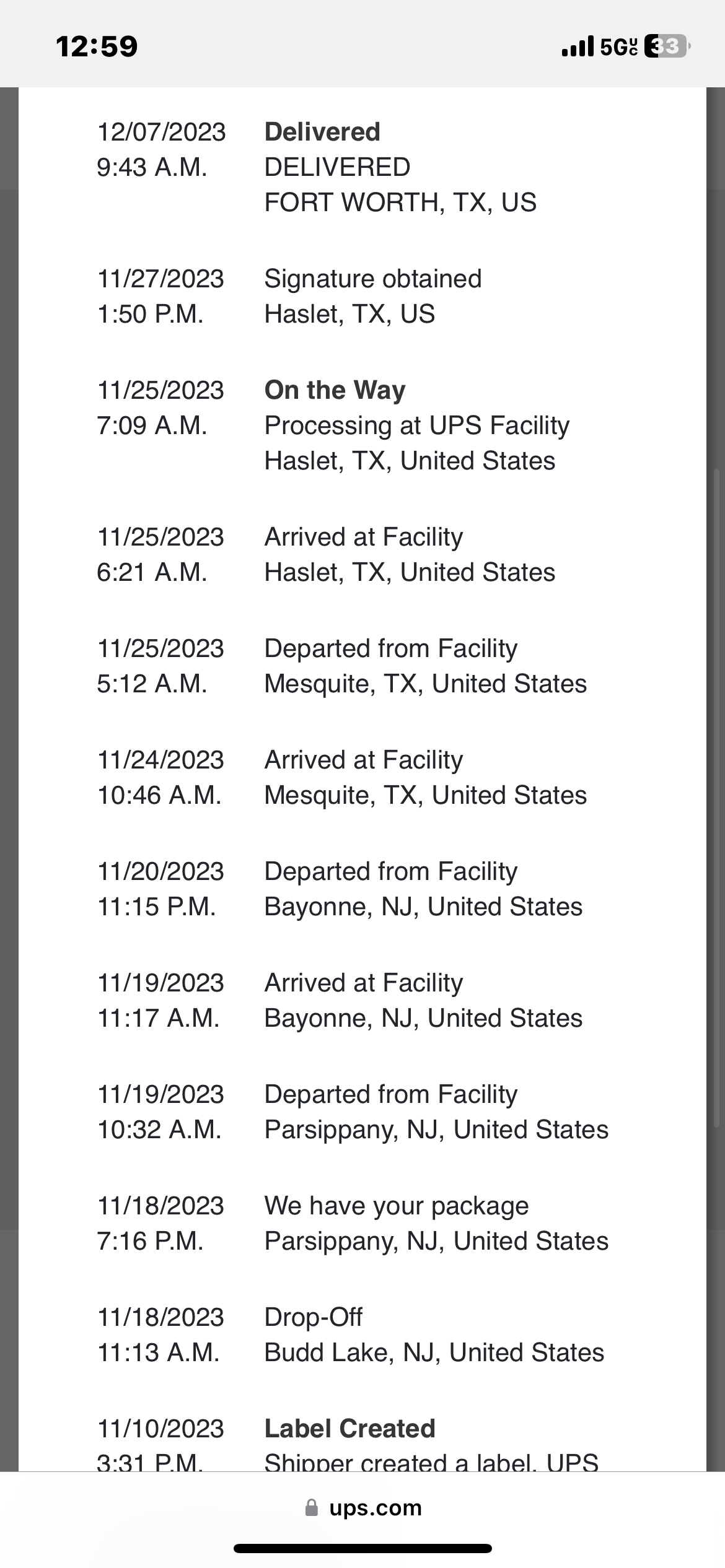
Task: Expand the Label Created entry
Action: (x=349, y=1428)
